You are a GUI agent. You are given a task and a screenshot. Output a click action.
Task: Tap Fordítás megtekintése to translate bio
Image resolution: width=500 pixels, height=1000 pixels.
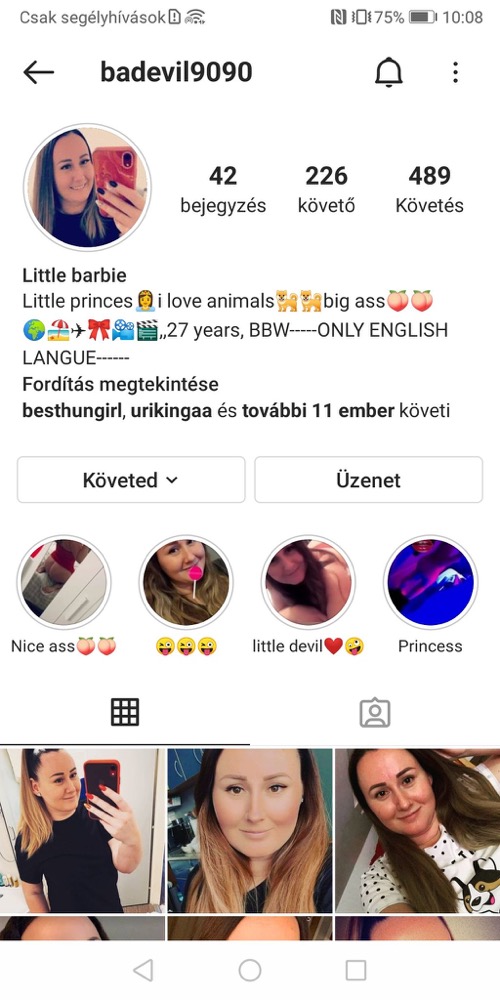tap(120, 385)
